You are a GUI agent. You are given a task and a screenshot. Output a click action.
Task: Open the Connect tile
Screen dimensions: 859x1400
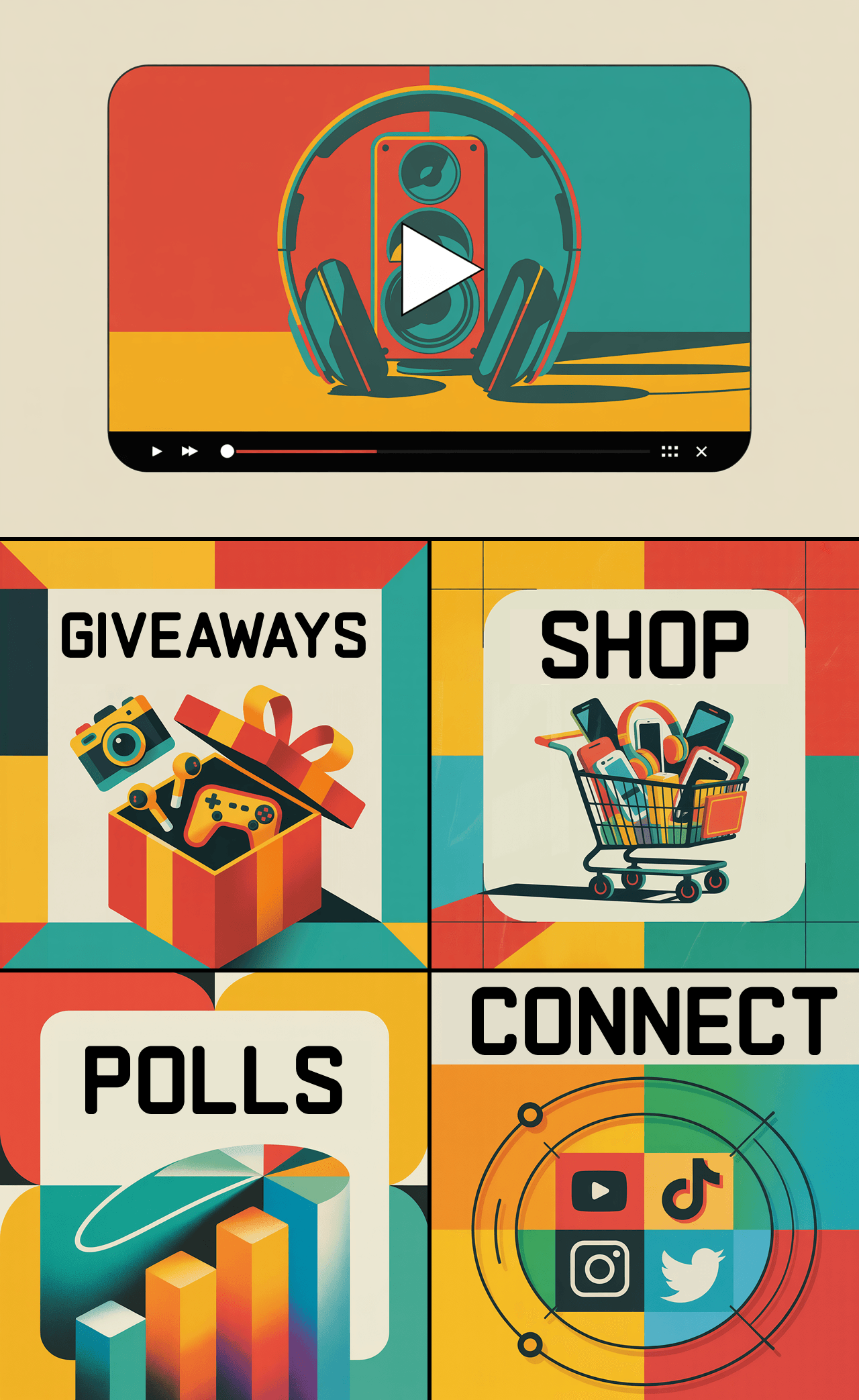click(645, 1185)
